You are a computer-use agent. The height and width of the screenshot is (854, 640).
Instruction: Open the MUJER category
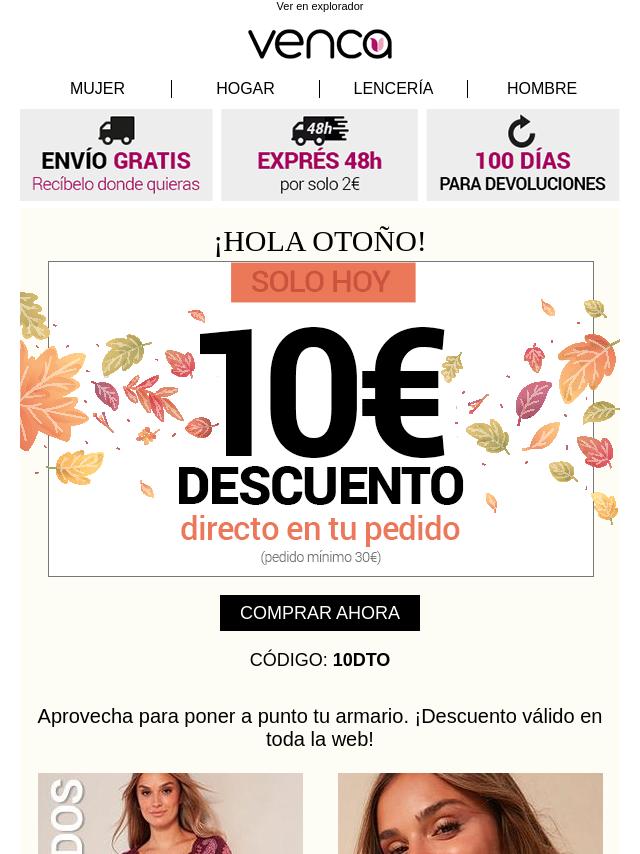click(97, 89)
